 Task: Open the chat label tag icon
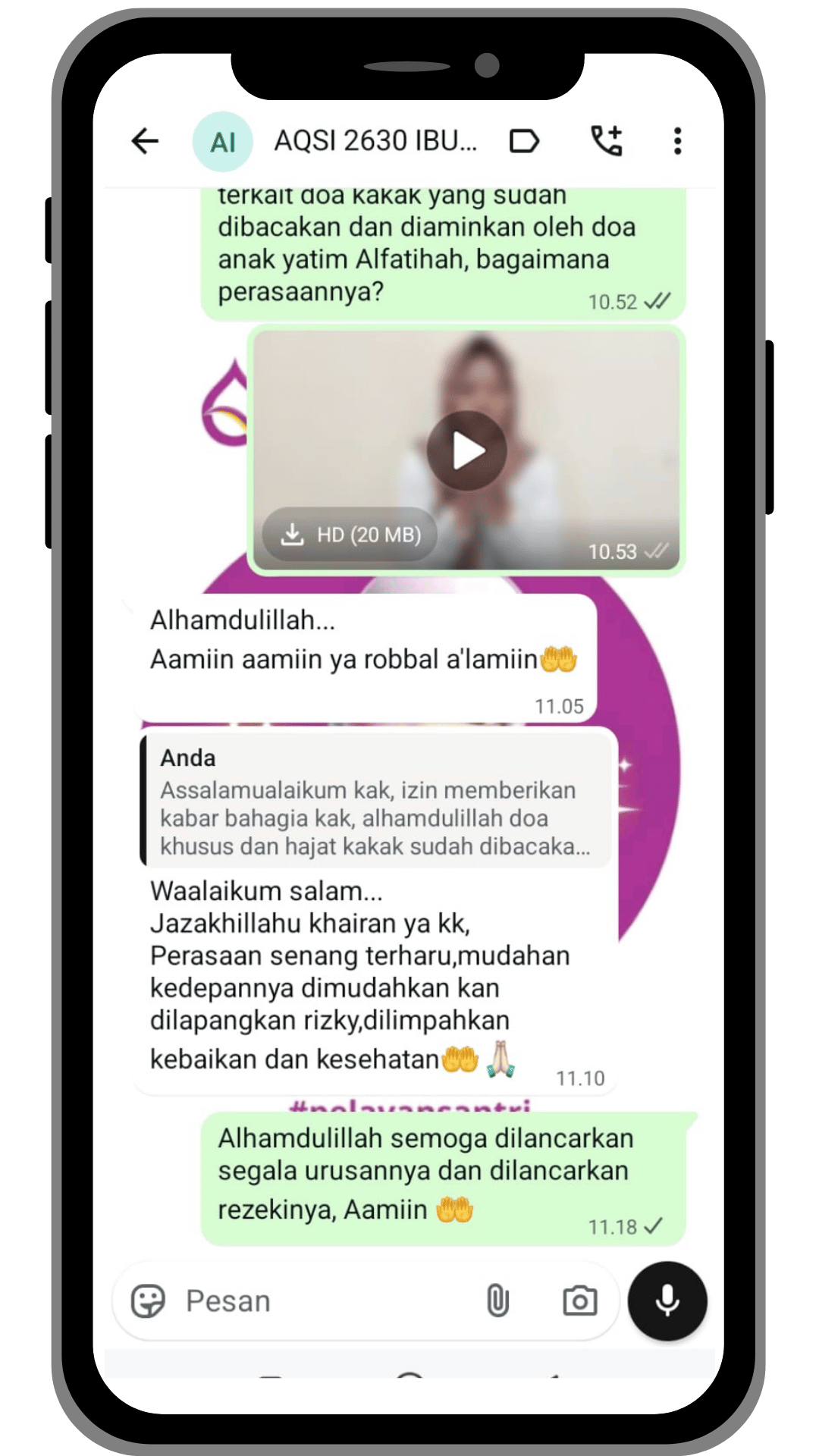(x=524, y=141)
